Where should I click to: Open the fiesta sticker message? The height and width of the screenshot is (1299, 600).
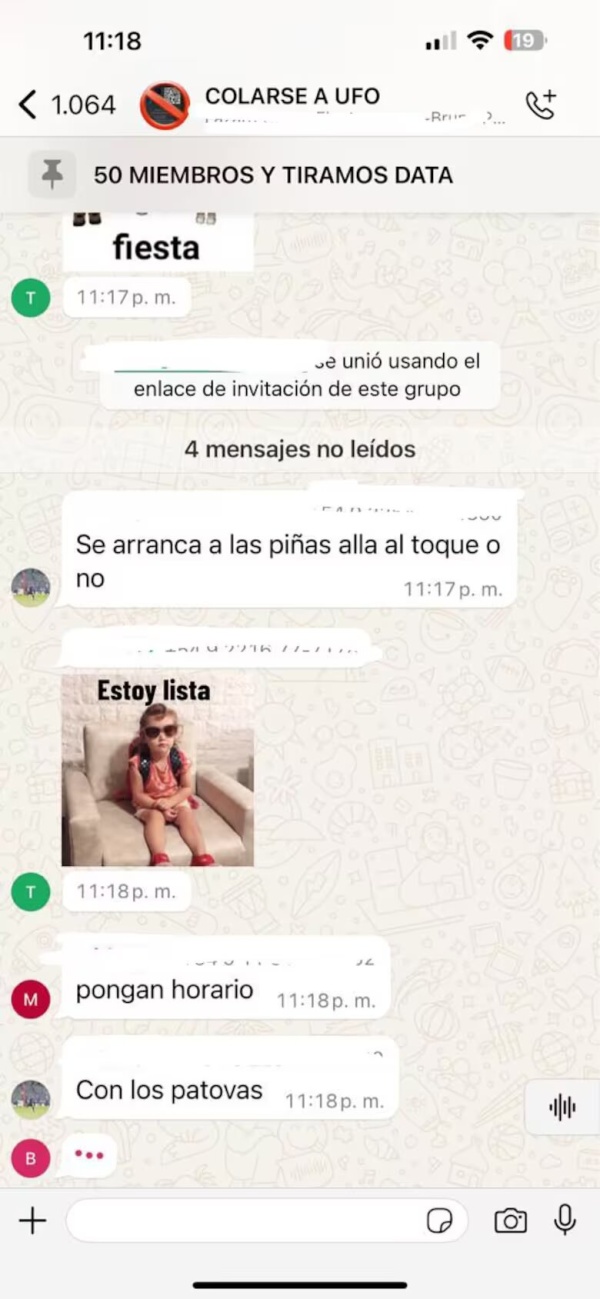(x=157, y=243)
